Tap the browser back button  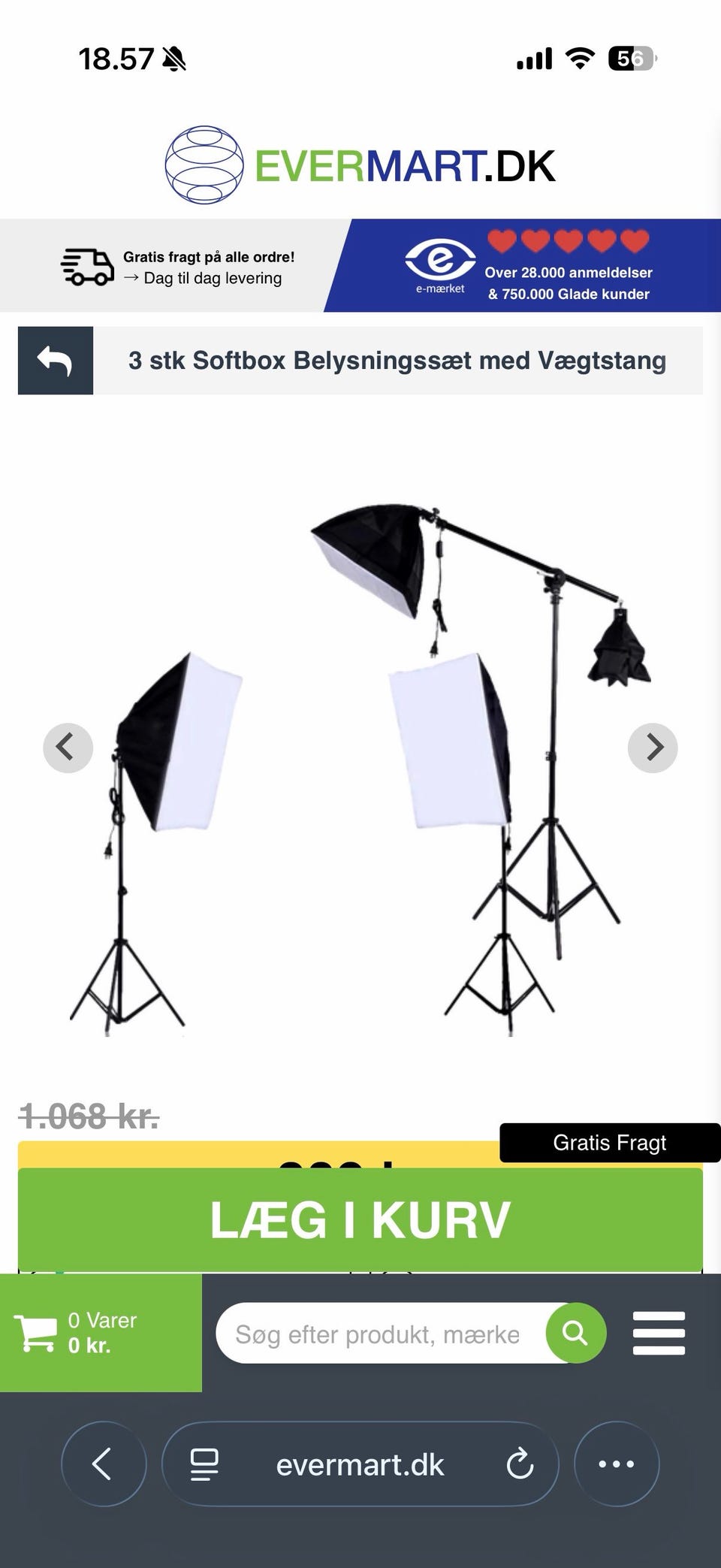[x=104, y=1464]
